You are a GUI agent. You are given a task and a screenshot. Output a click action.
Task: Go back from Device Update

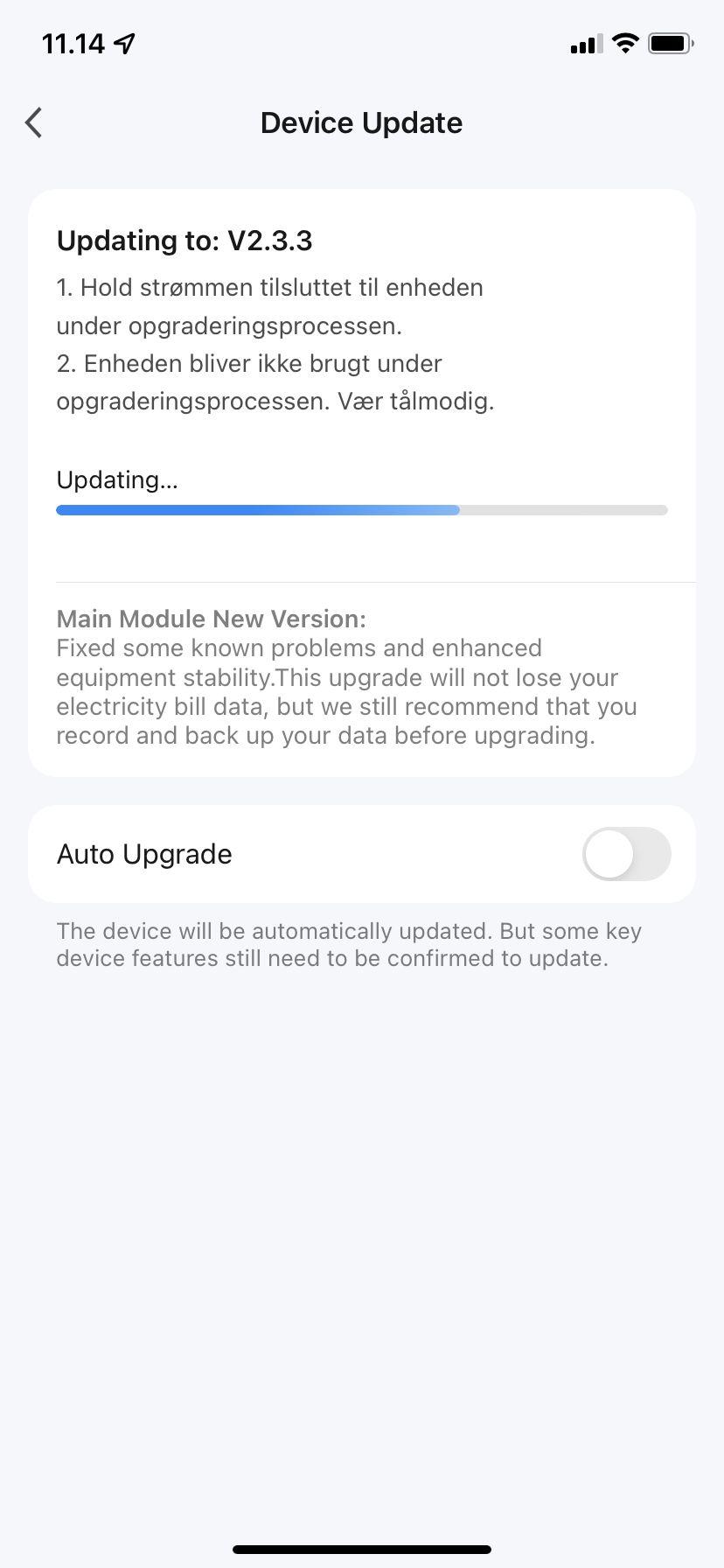click(x=34, y=123)
